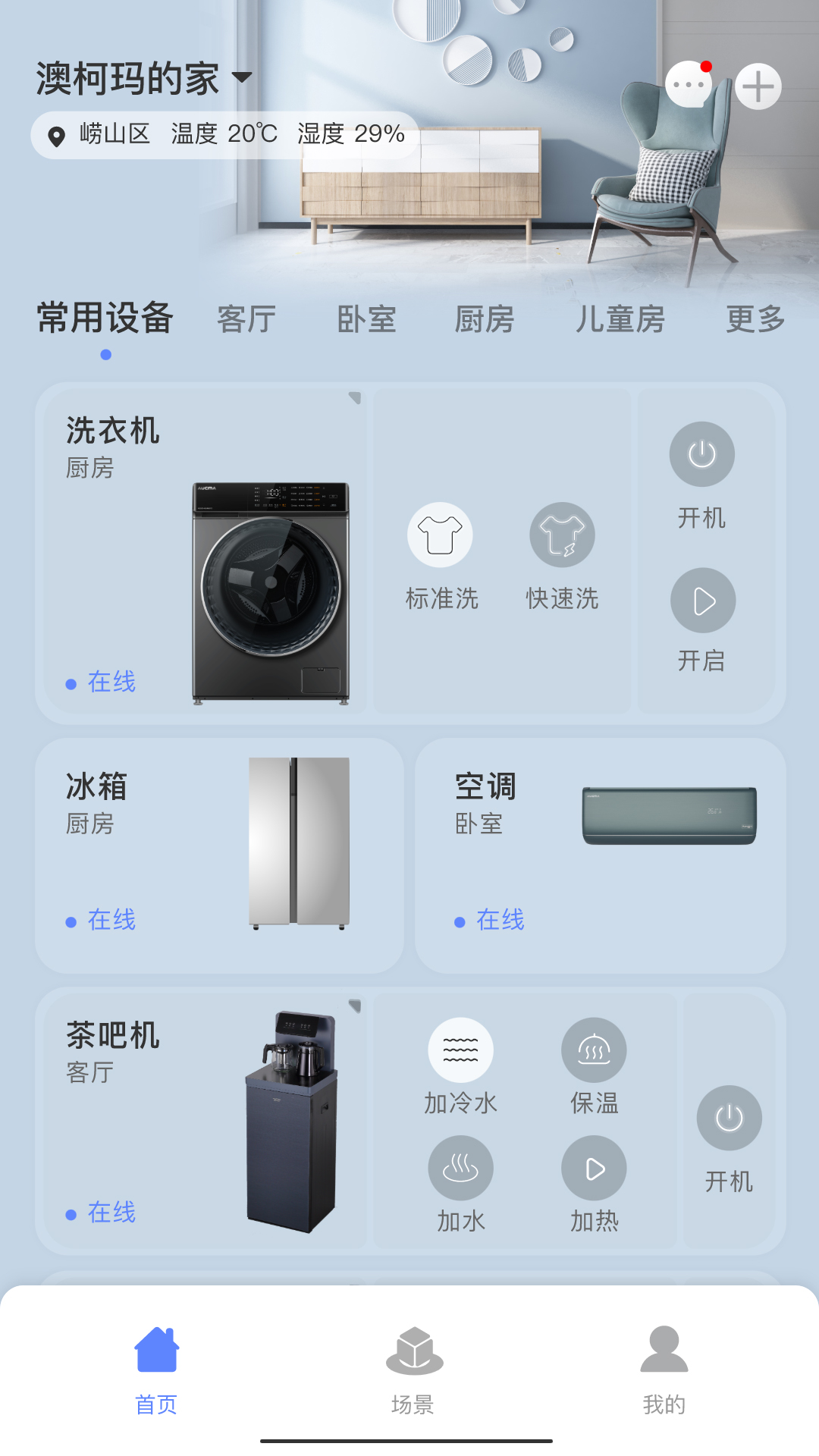The image size is (819, 1456).
Task: Open the 澳柯玛的家 home name dropdown
Action: pyautogui.click(x=241, y=78)
